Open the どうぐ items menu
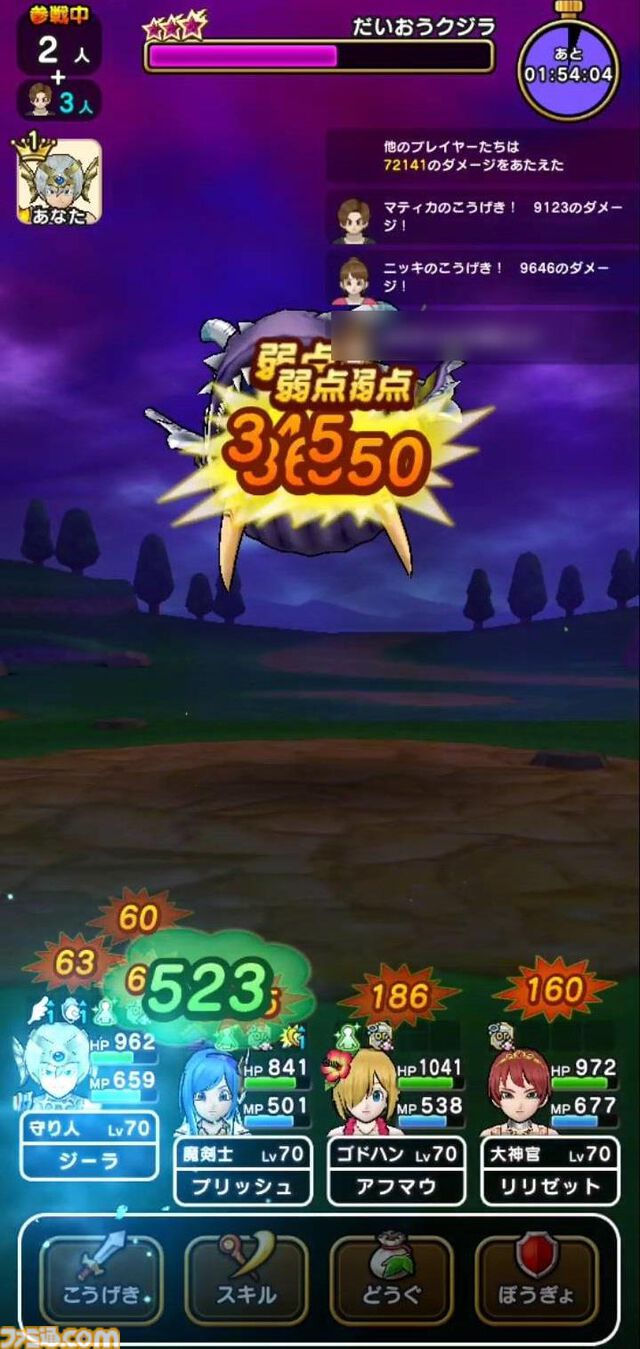The height and width of the screenshot is (1349, 640). 393,1278
